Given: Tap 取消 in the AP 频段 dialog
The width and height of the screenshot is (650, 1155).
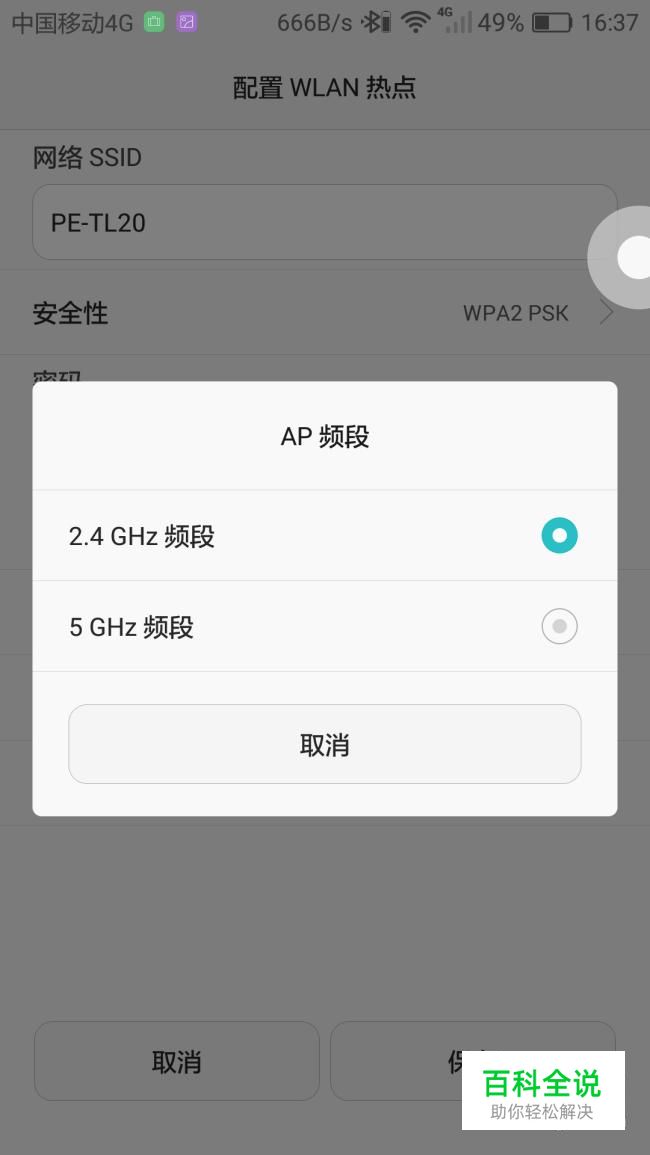Looking at the screenshot, I should tap(324, 744).
